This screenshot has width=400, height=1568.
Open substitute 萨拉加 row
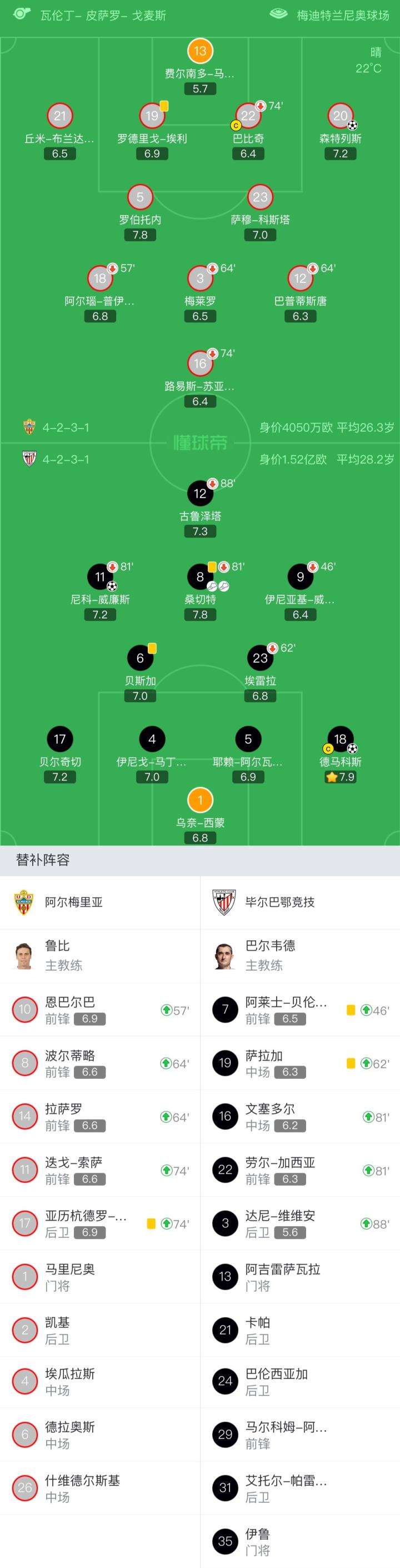299,1063
